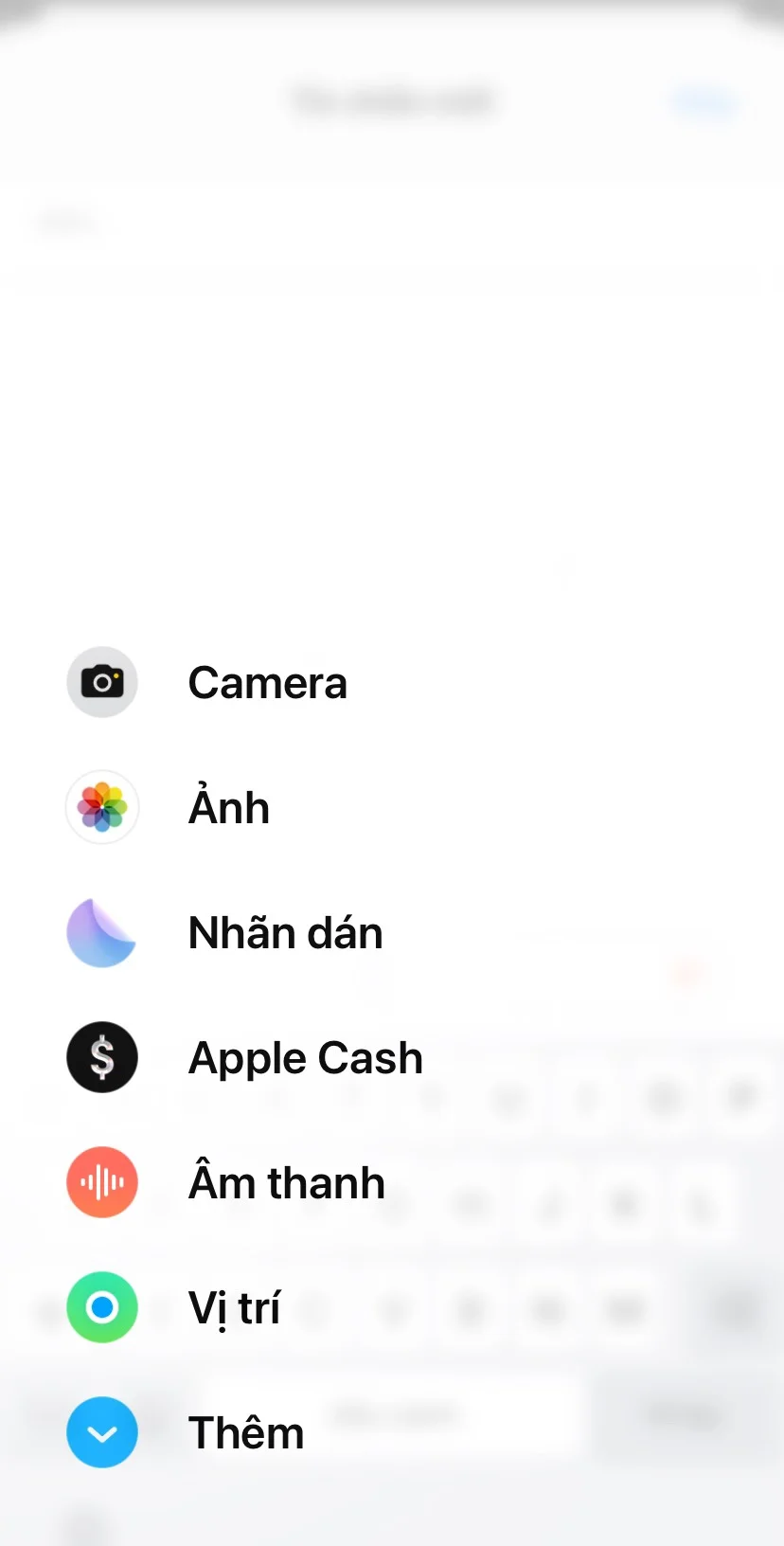This screenshot has height=1546, width=784.
Task: Choose the Apple Cash menu entry
Action: 305,1057
